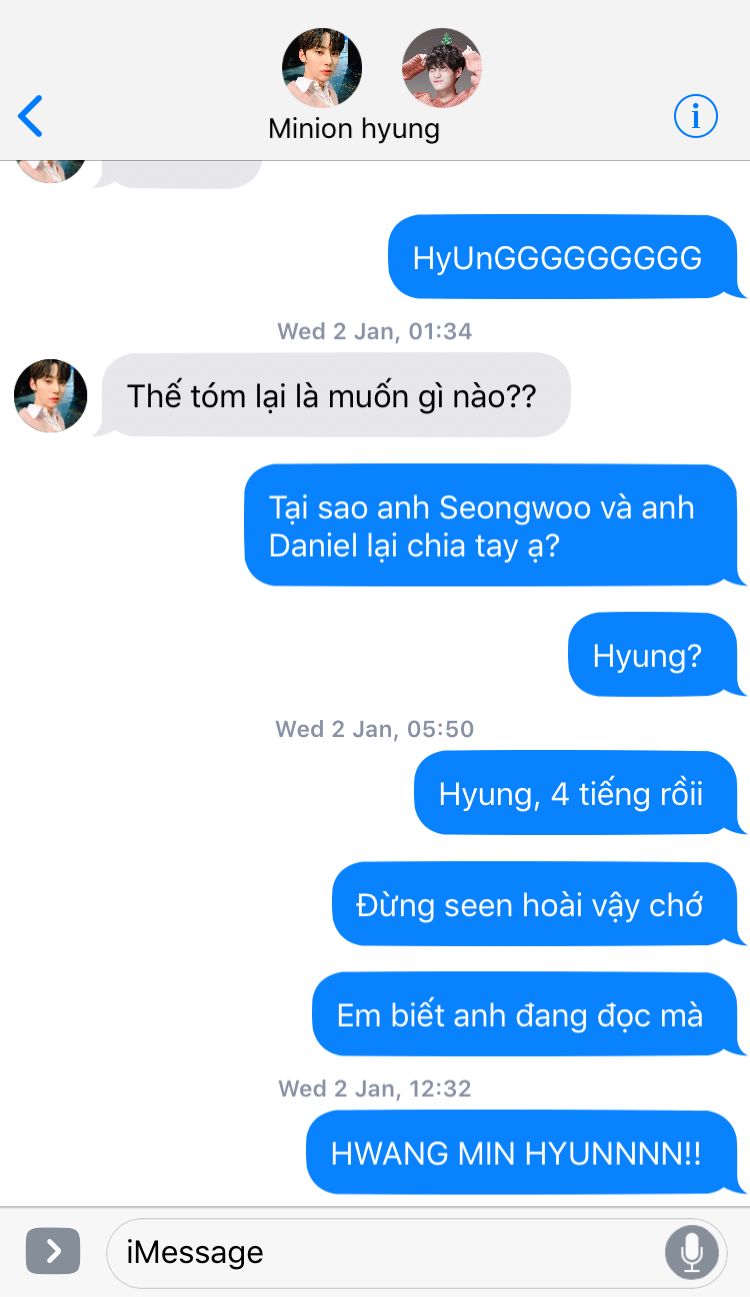Record an audio message with the microphone
The image size is (750, 1298).
pyautogui.click(x=691, y=1252)
